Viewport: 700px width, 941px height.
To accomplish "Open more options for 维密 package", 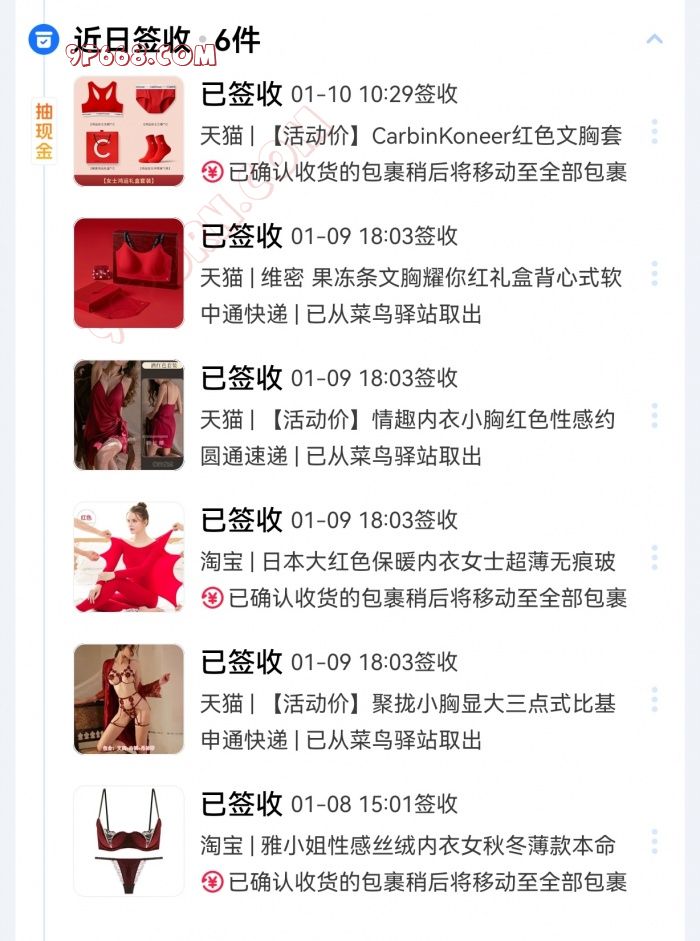I will [654, 274].
